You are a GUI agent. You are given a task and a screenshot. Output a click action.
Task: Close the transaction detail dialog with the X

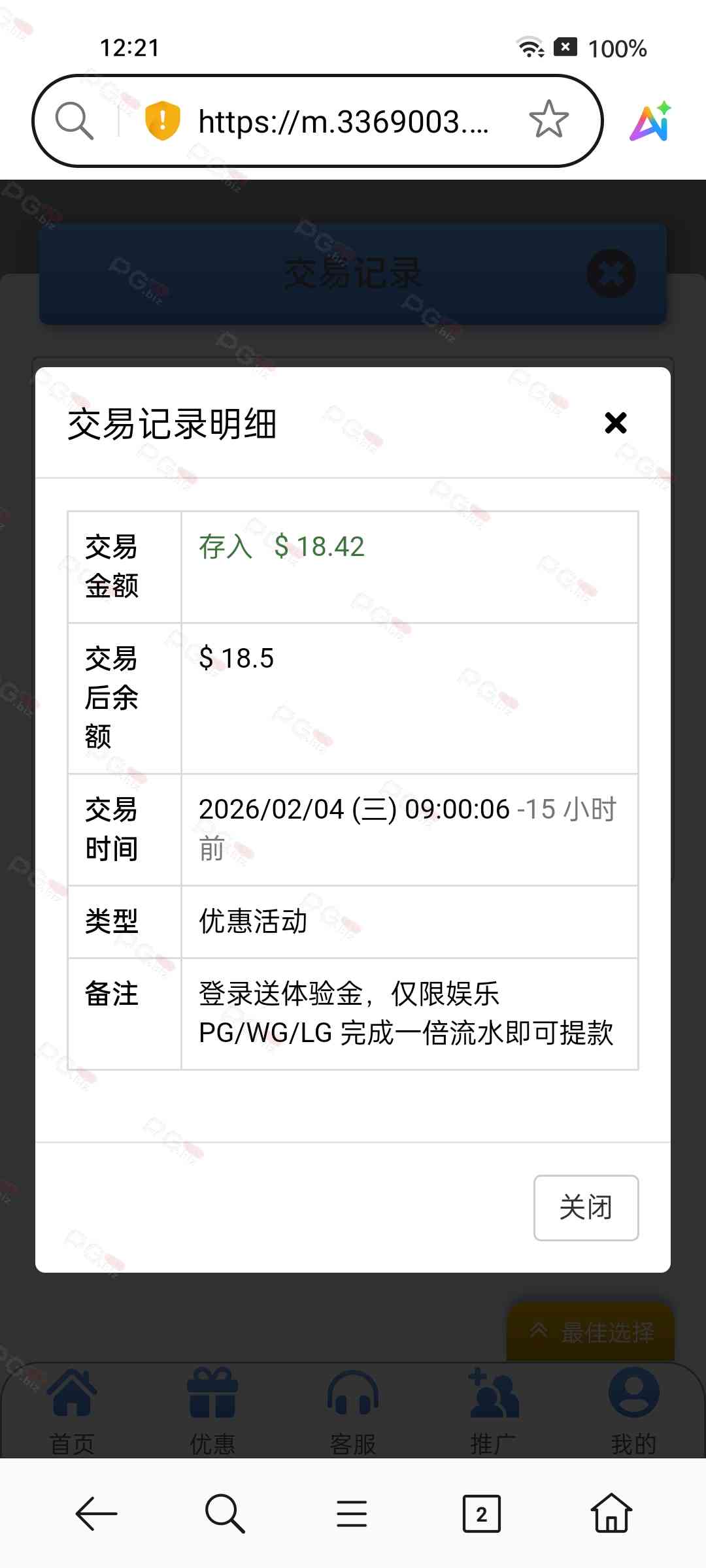click(616, 423)
